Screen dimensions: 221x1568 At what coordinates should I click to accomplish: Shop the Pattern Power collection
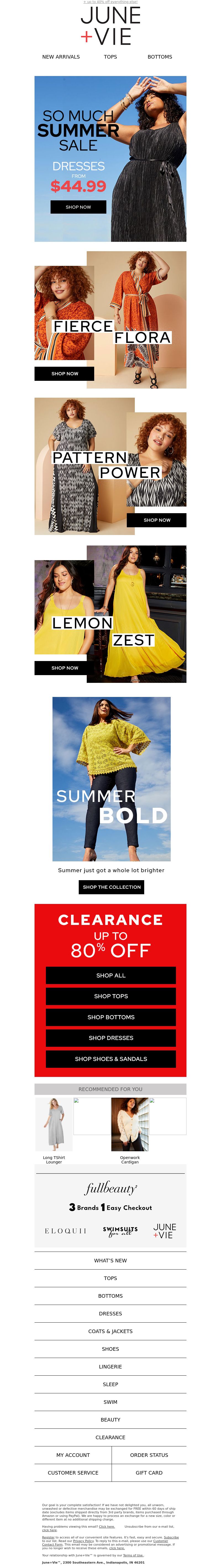(x=156, y=520)
